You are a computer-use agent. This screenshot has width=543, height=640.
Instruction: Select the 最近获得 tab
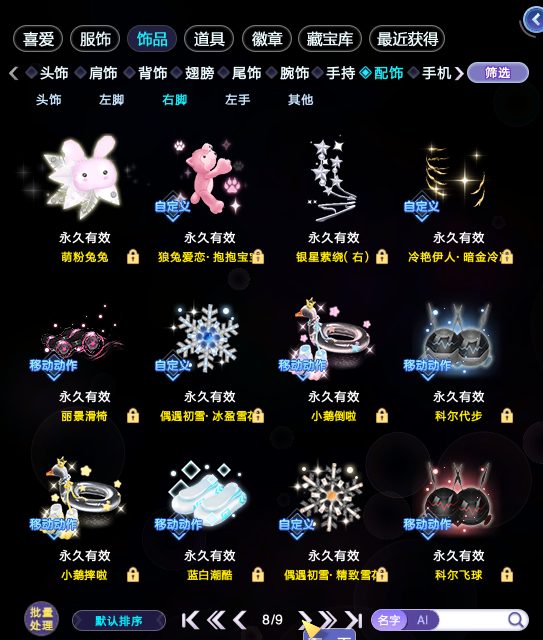[x=407, y=39]
